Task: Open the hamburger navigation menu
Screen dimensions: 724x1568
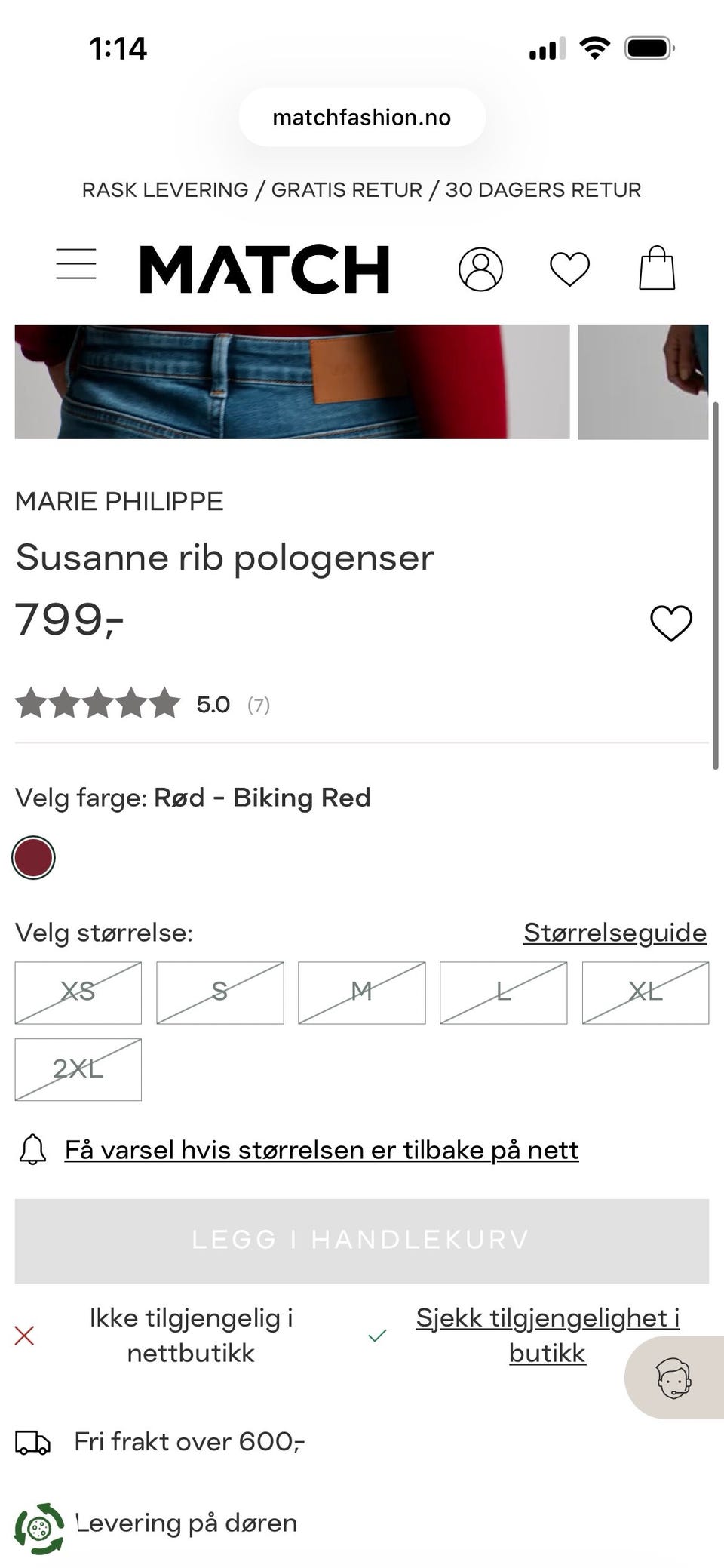Action: tap(76, 266)
